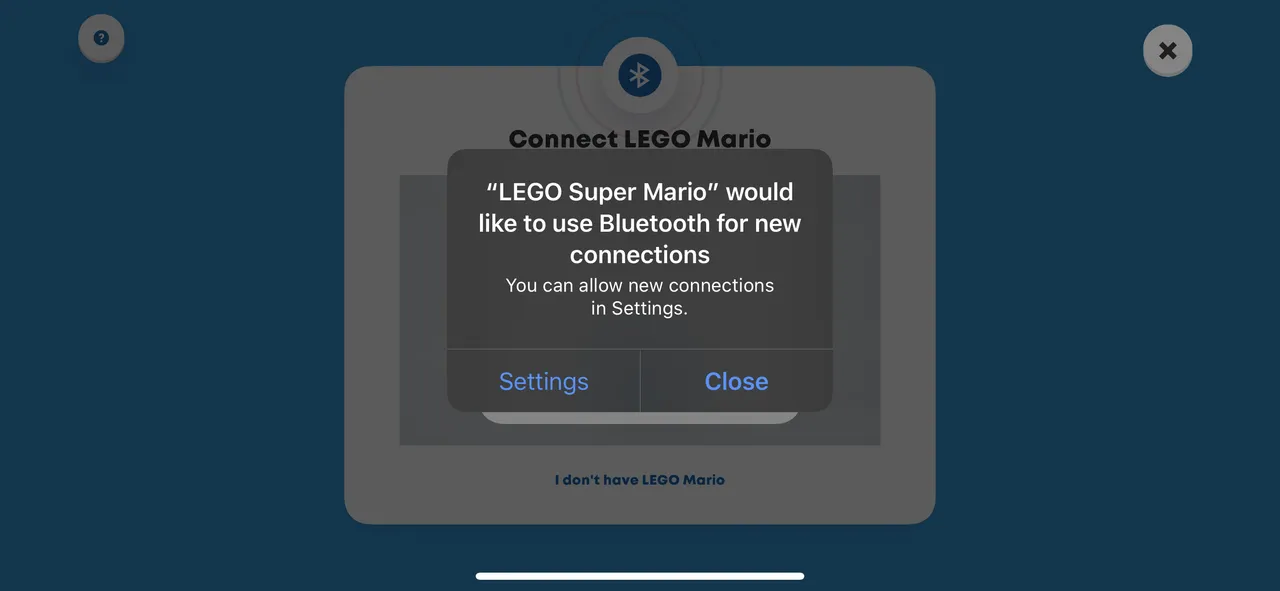
Task: Open Settings from the Bluetooth alert
Action: (x=543, y=381)
